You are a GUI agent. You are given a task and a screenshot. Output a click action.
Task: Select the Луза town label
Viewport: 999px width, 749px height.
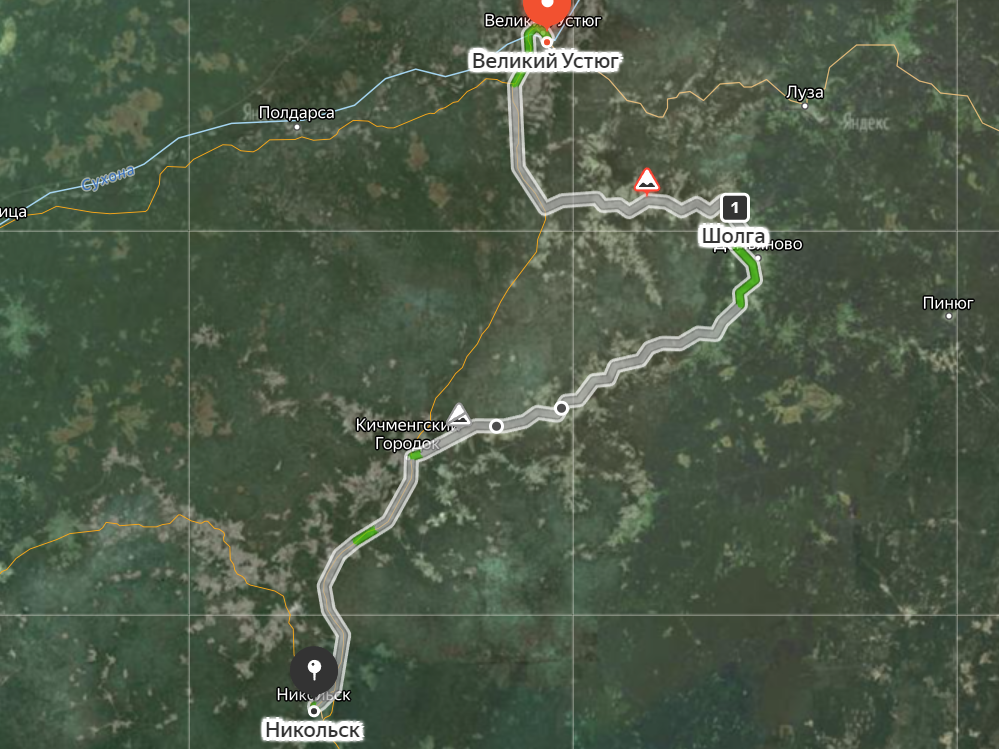point(805,92)
